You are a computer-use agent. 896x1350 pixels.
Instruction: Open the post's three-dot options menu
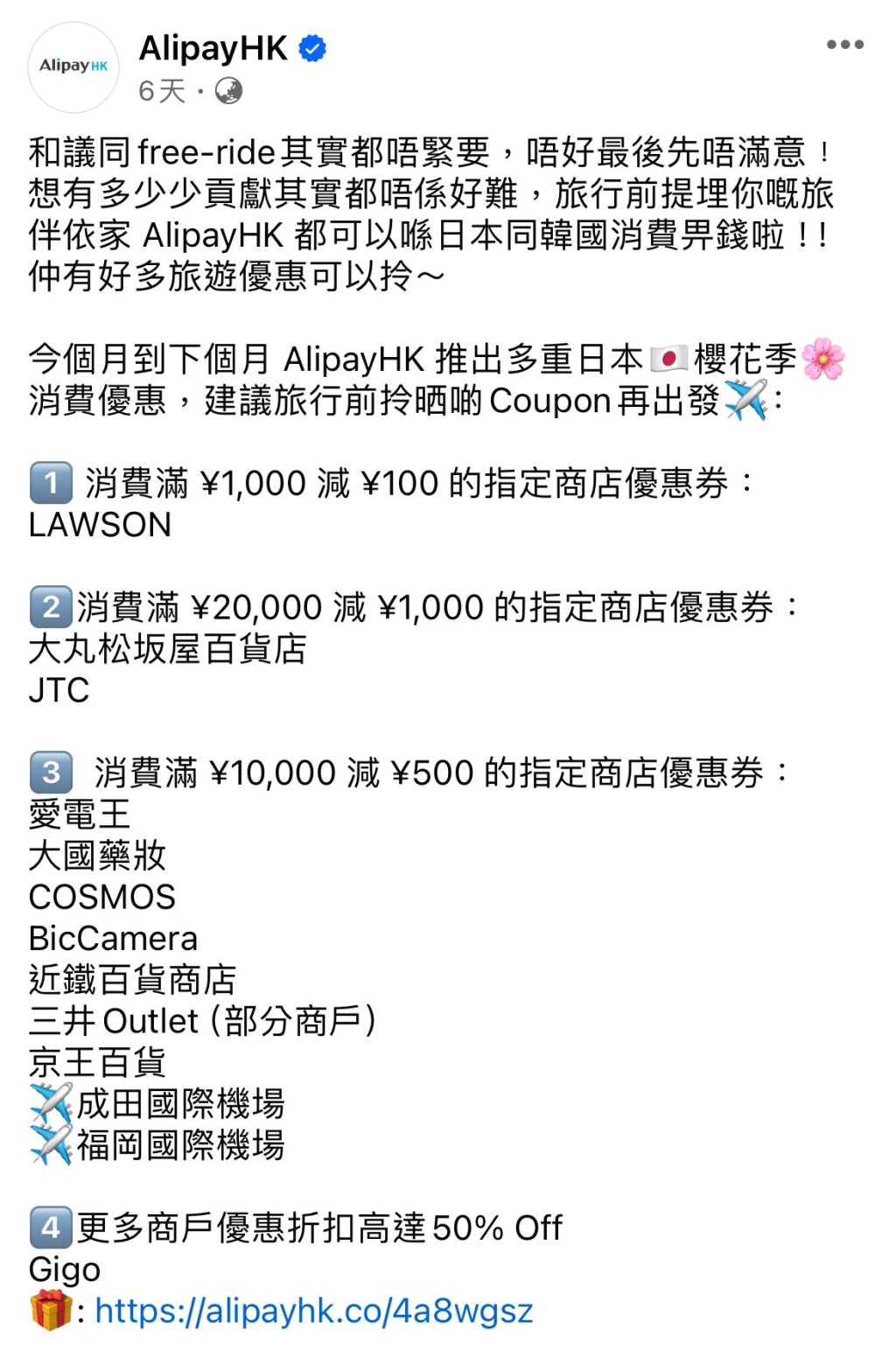(844, 45)
